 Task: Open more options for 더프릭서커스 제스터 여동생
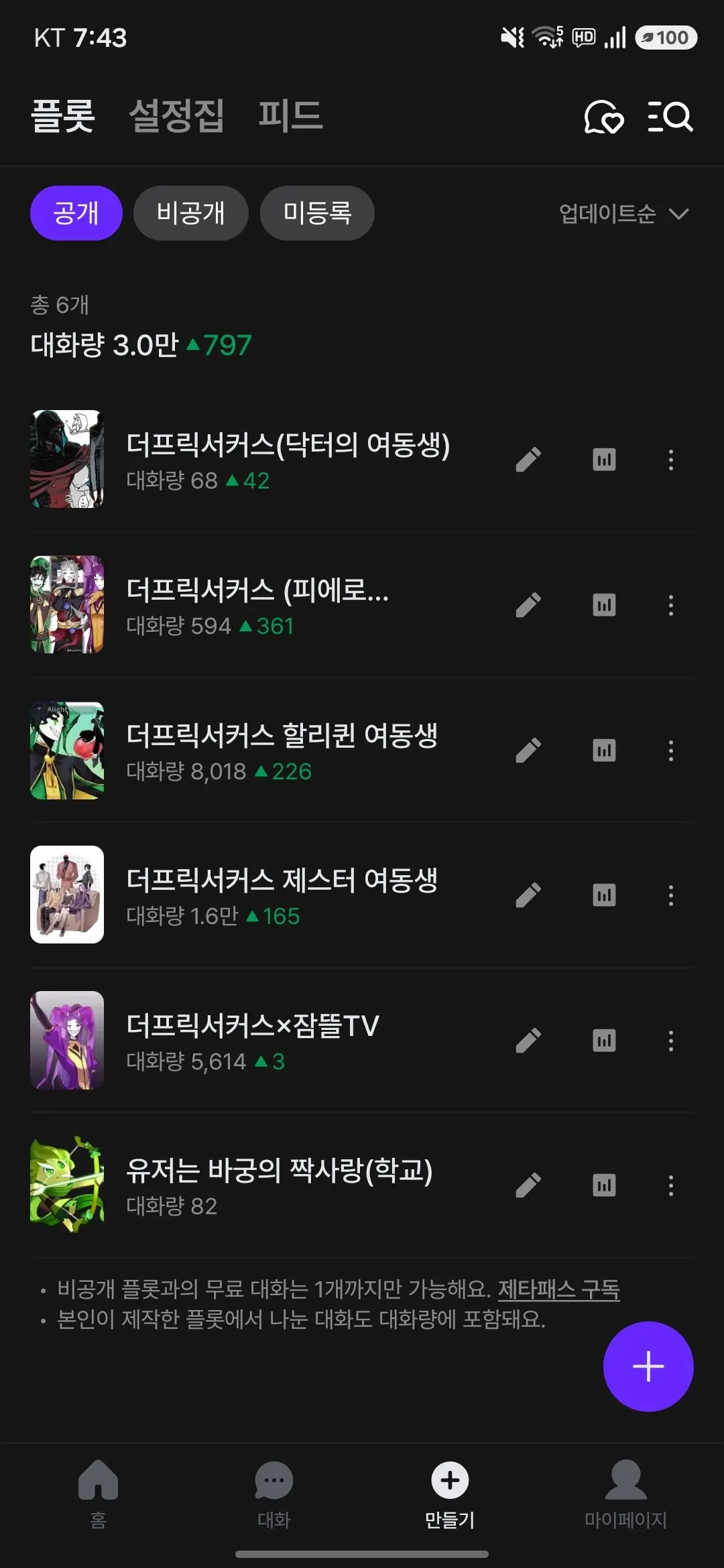670,895
